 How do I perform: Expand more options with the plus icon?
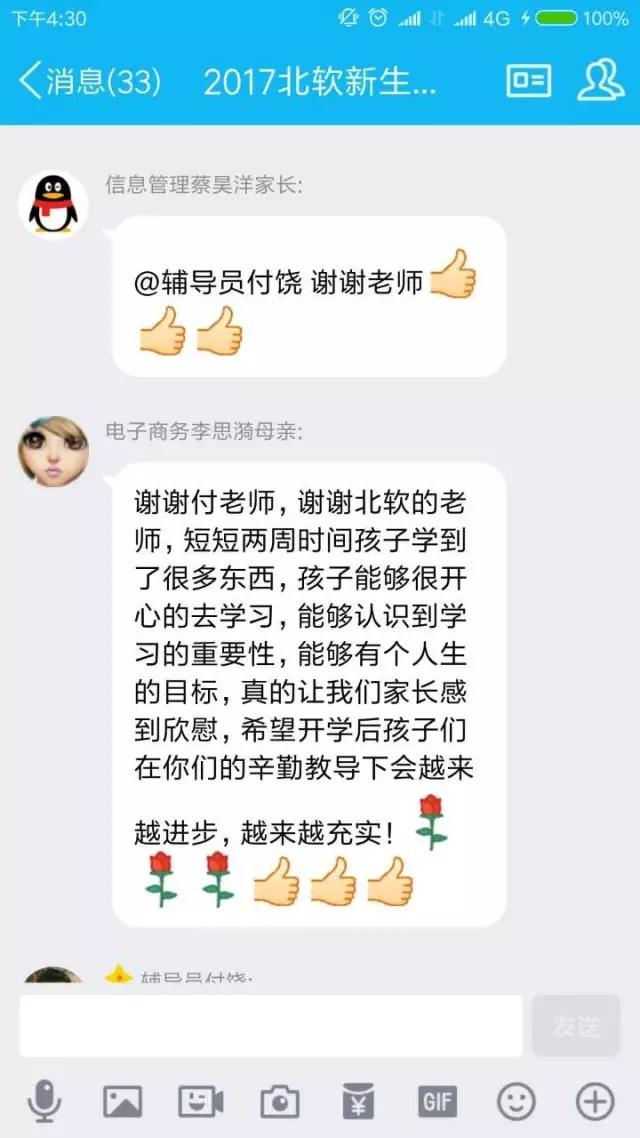(x=595, y=1102)
